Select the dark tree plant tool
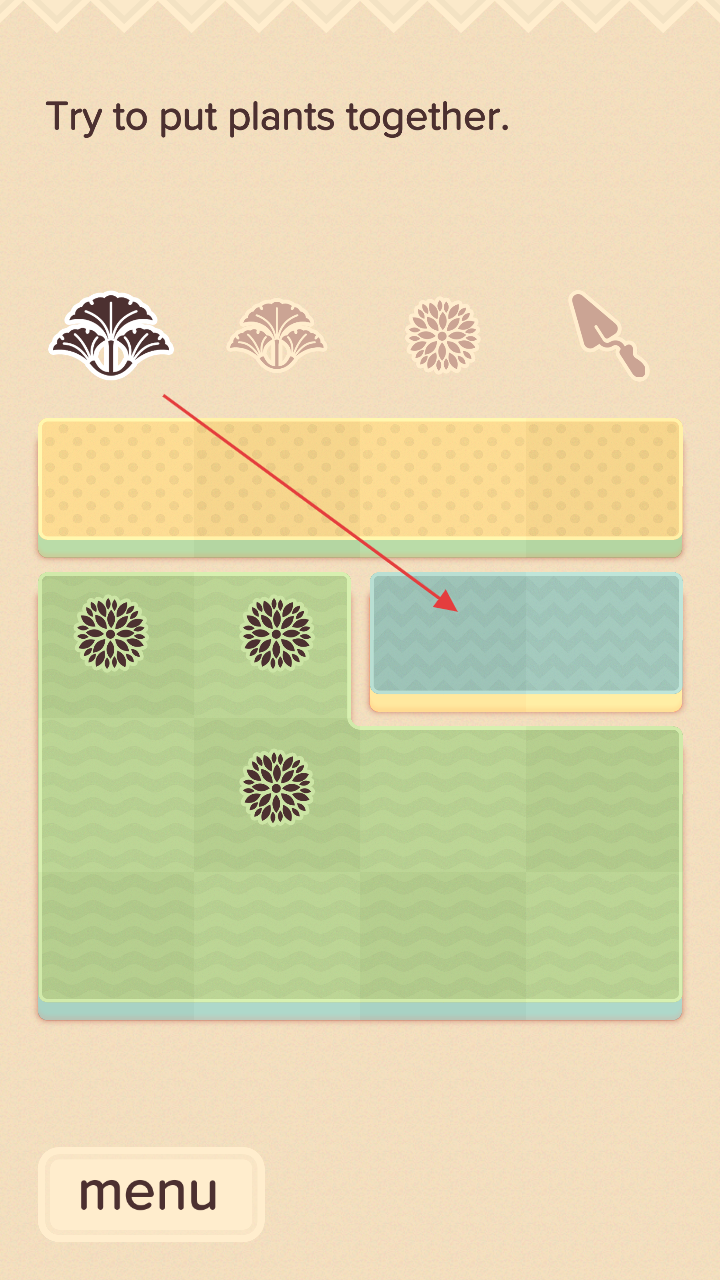Screen dimensions: 720x1280 coord(111,335)
